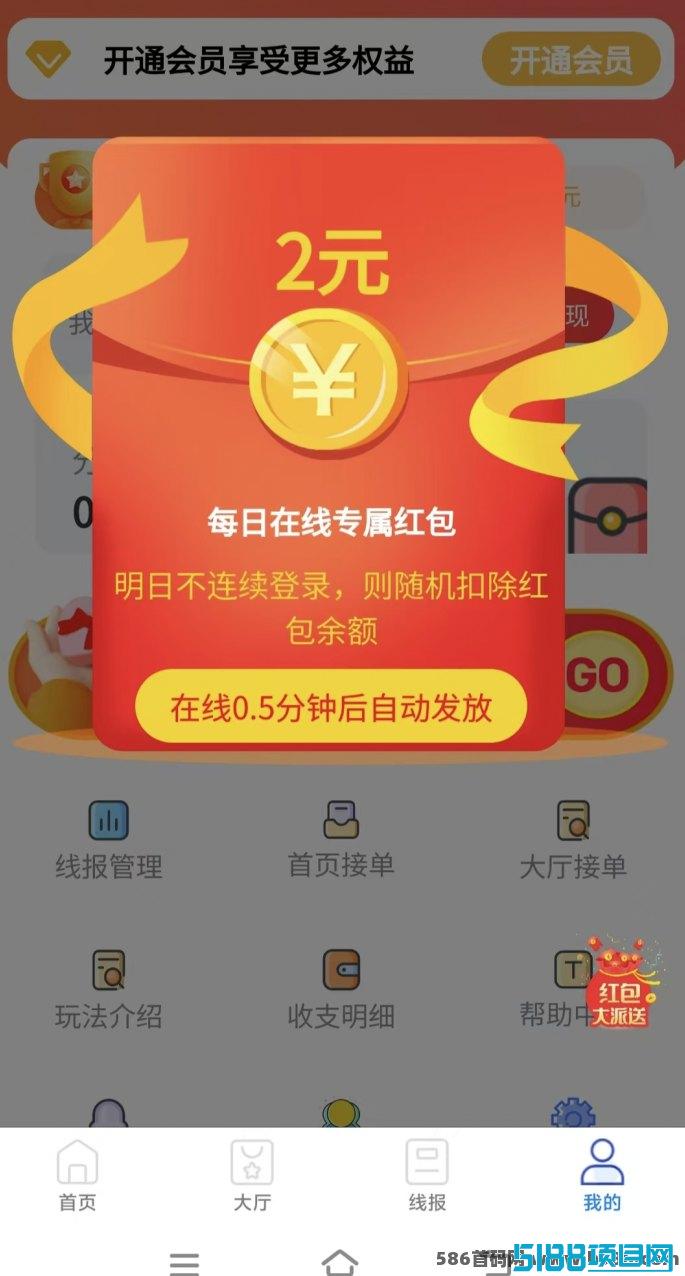Open 收支明细
Image resolution: width=685 pixels, height=1276 pixels.
[x=341, y=990]
